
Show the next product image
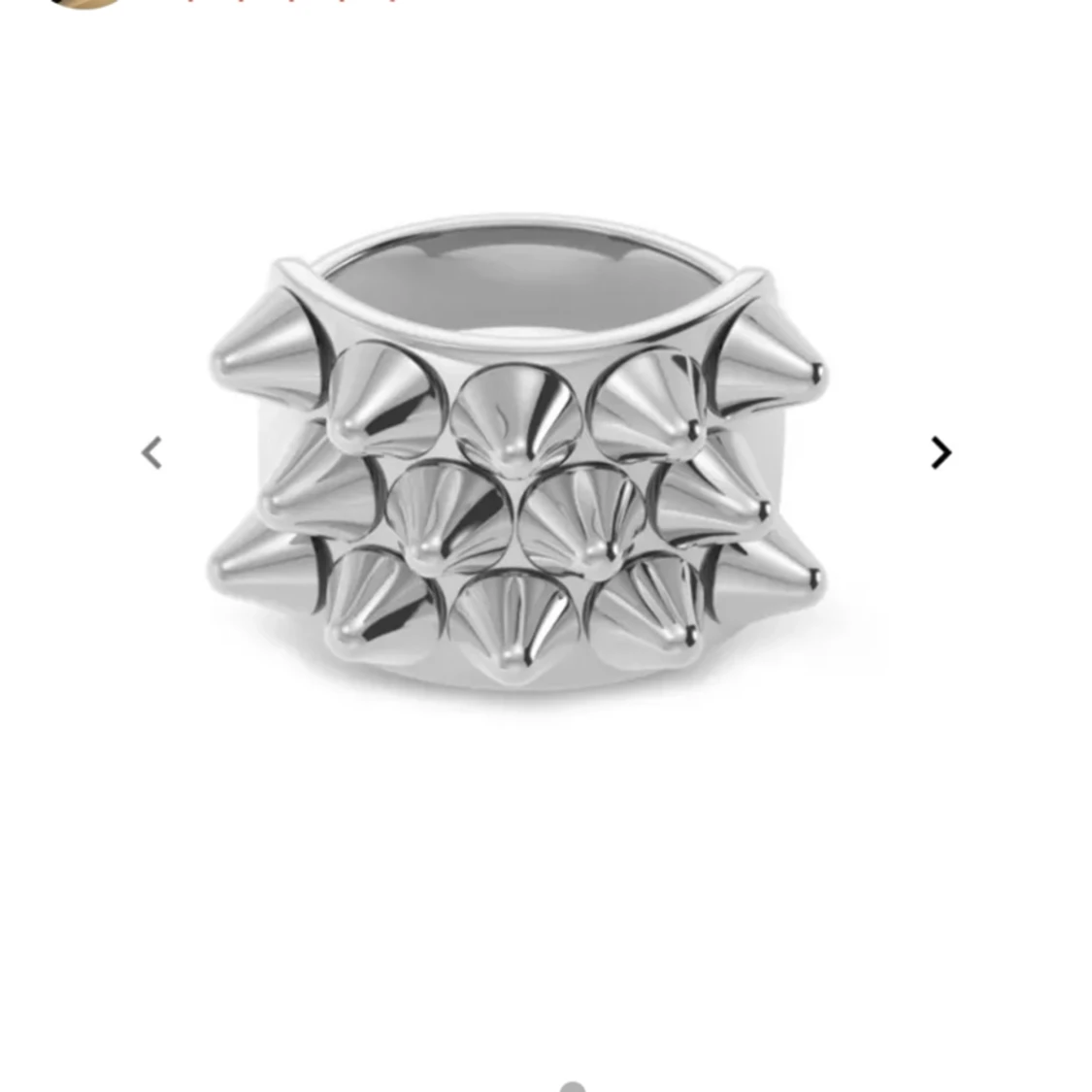point(941,453)
